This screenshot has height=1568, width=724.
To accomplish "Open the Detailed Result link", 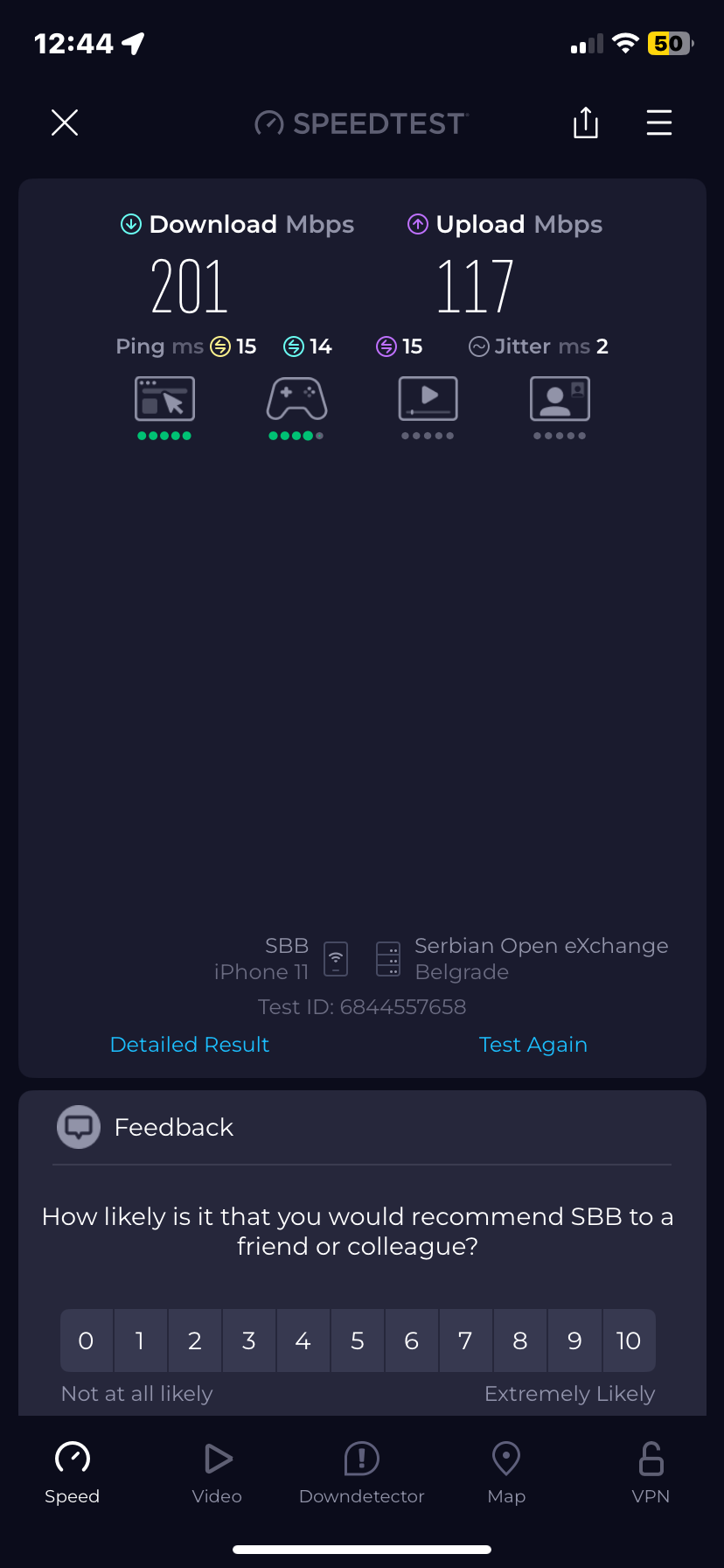I will tap(190, 1044).
